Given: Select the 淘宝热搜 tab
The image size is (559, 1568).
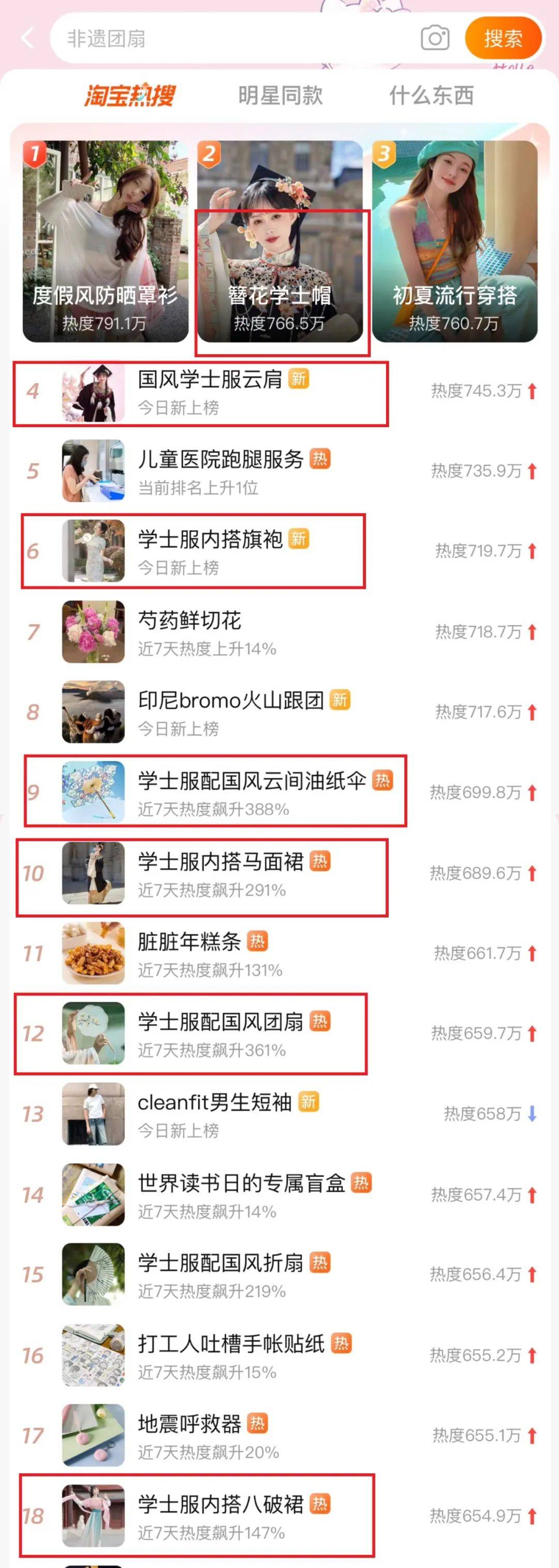Looking at the screenshot, I should tap(130, 95).
